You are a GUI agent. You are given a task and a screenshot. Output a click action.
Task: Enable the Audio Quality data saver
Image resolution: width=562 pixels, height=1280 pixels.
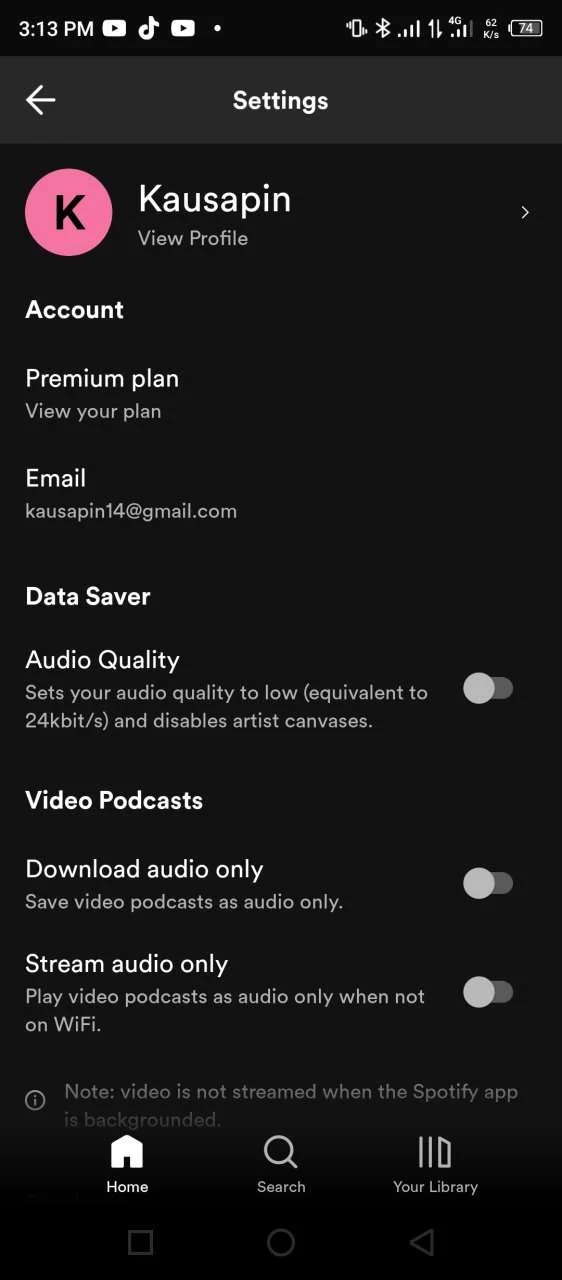(x=488, y=688)
